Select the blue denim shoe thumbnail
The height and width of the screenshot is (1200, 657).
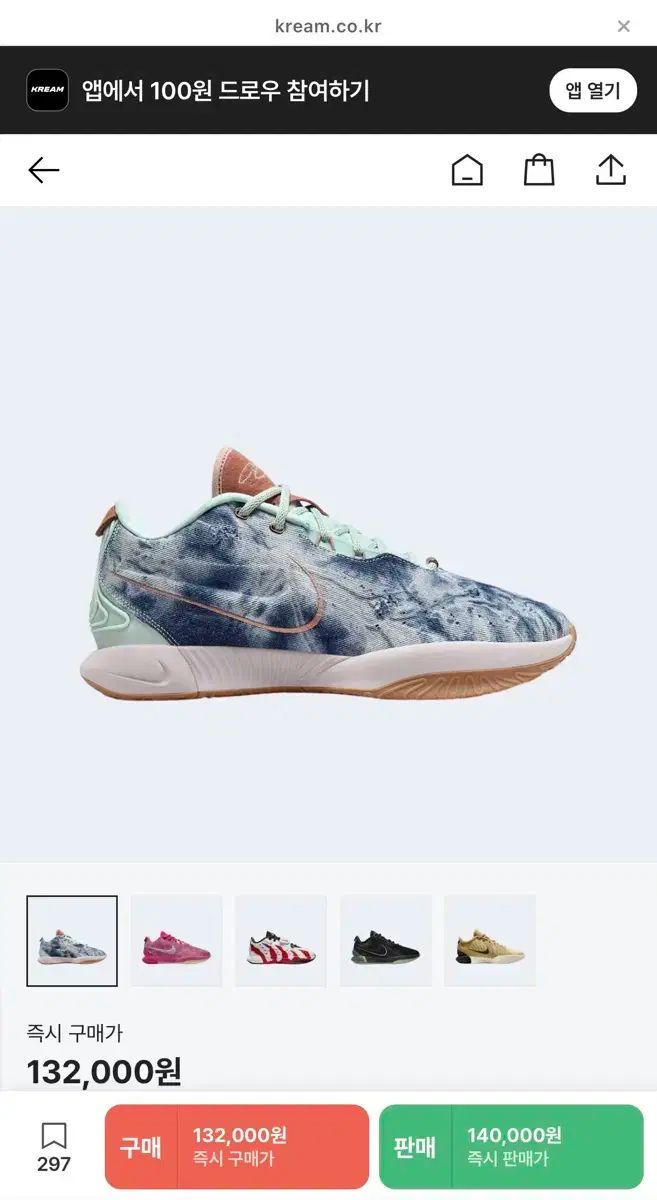pos(72,941)
